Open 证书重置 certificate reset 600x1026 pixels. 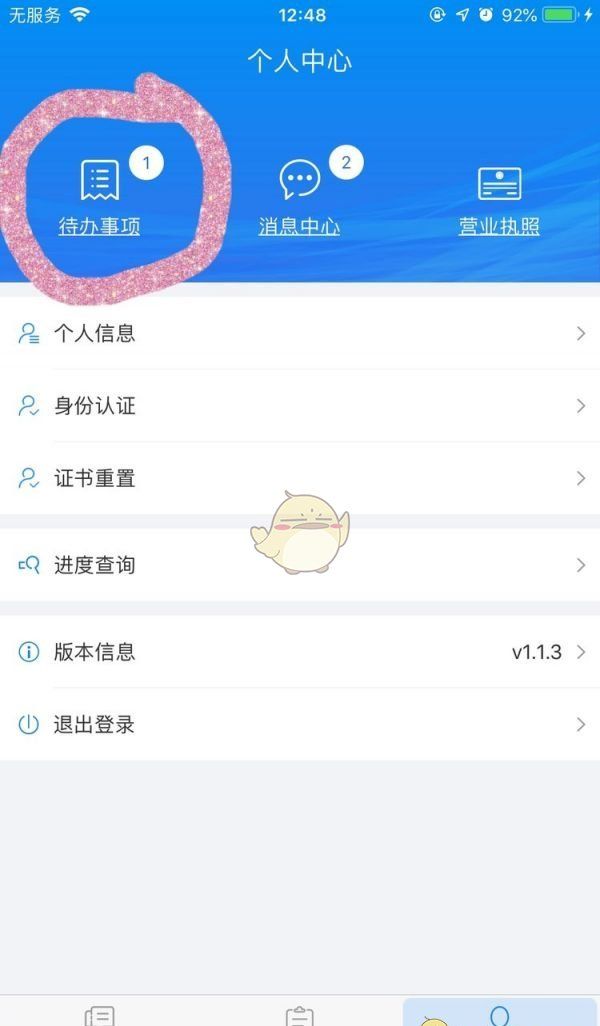point(300,478)
